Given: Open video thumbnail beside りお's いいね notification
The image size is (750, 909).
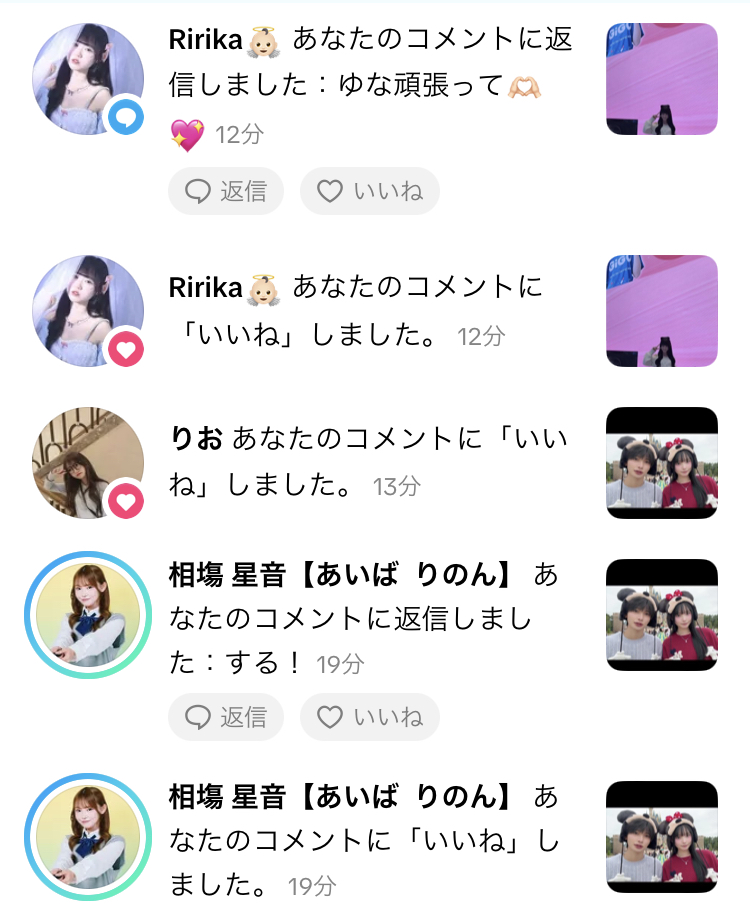Looking at the screenshot, I should pos(662,463).
